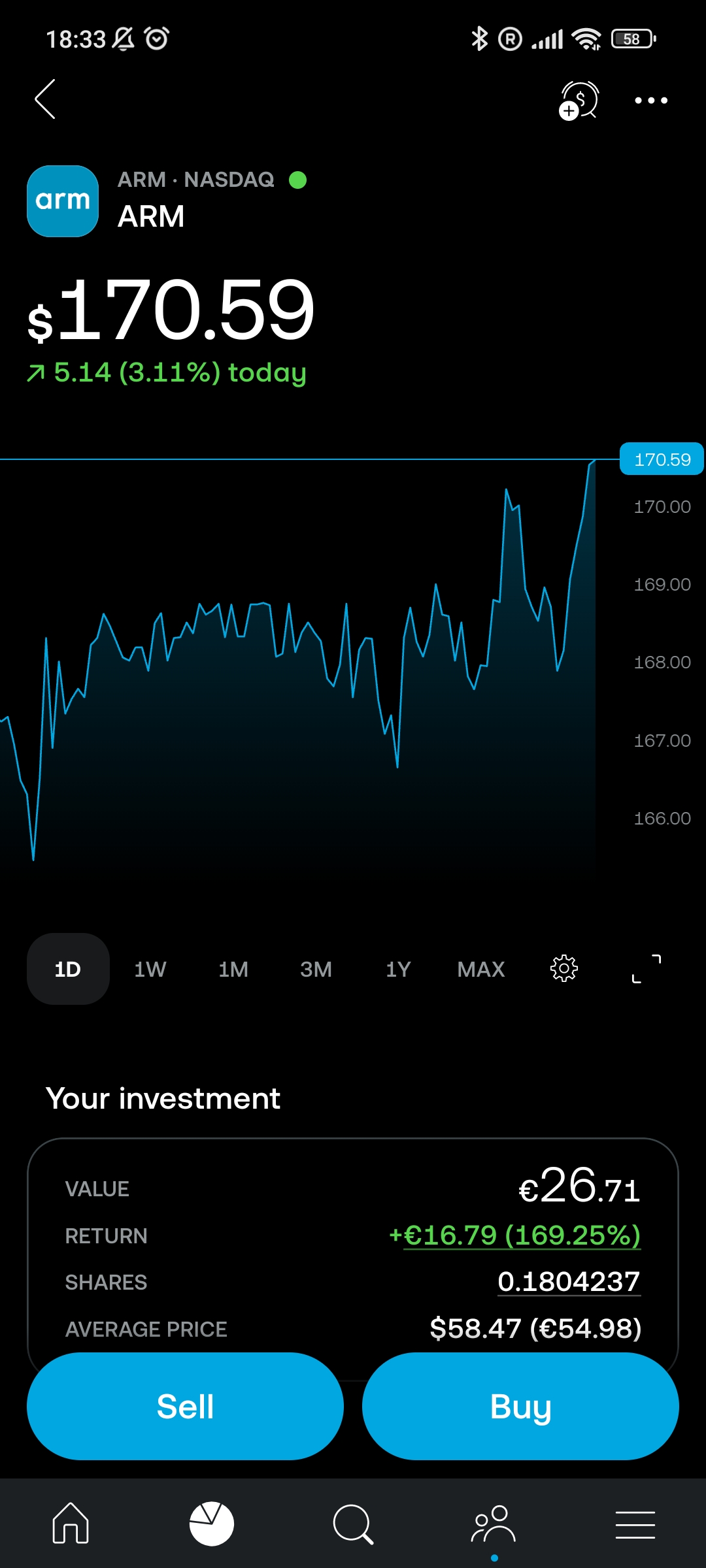Switch chart to 1M range
Screen dimensions: 706x1568
[x=233, y=969]
